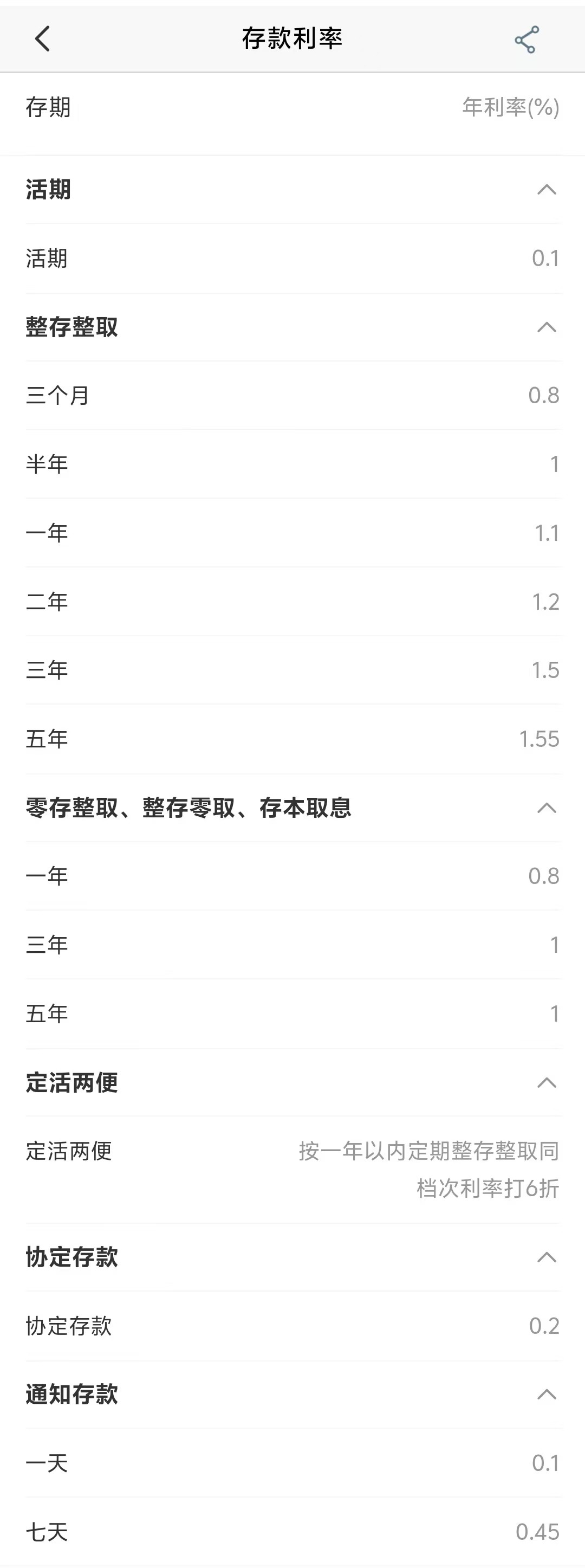
Task: Collapse the 通知存款 section
Action: [x=546, y=1394]
